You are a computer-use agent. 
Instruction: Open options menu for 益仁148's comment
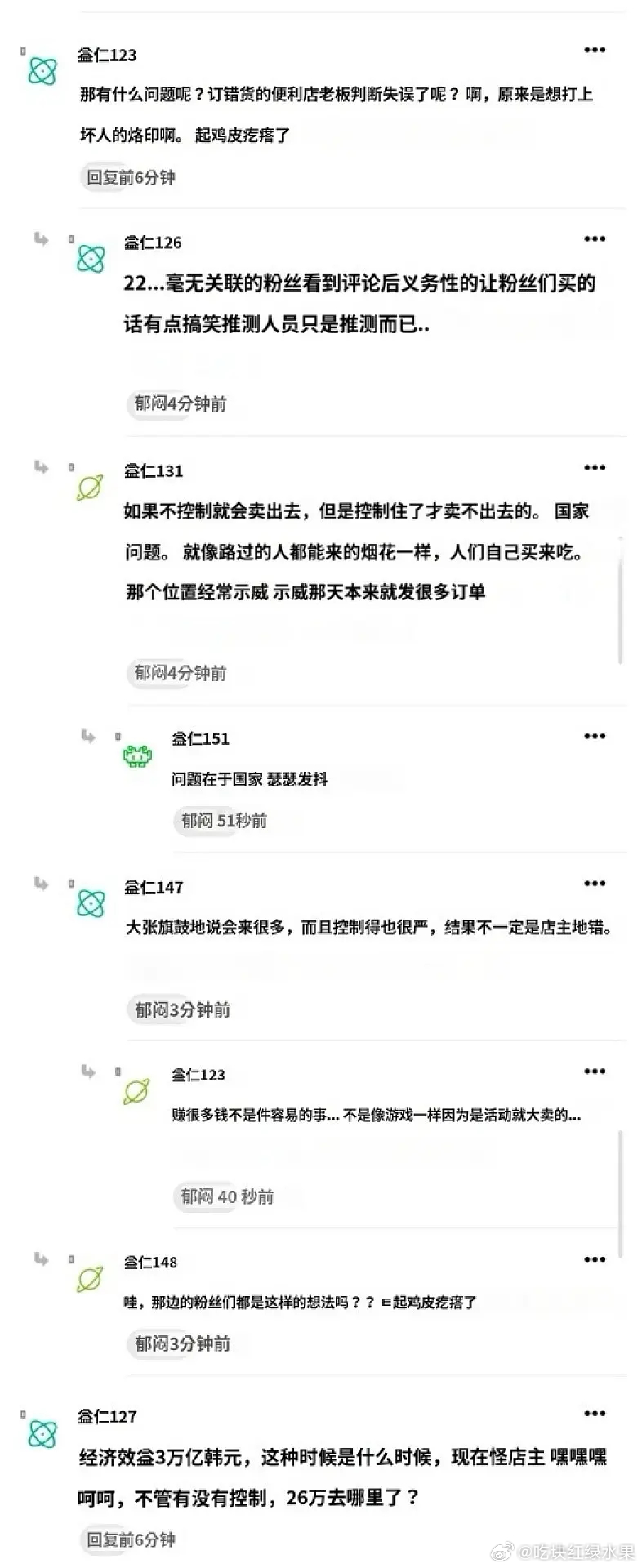(595, 1259)
